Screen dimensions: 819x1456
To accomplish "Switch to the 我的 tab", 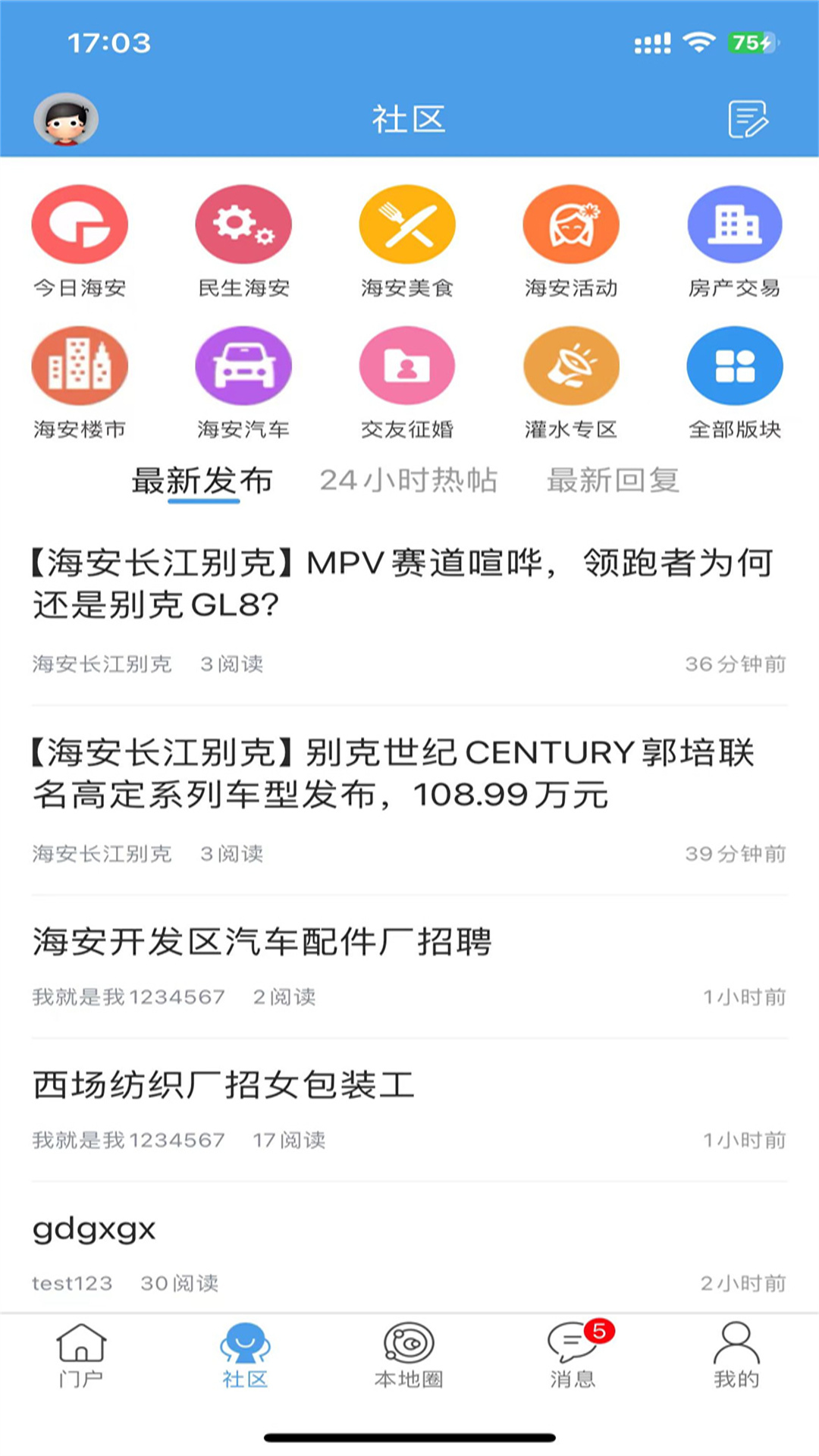I will pyautogui.click(x=736, y=1355).
